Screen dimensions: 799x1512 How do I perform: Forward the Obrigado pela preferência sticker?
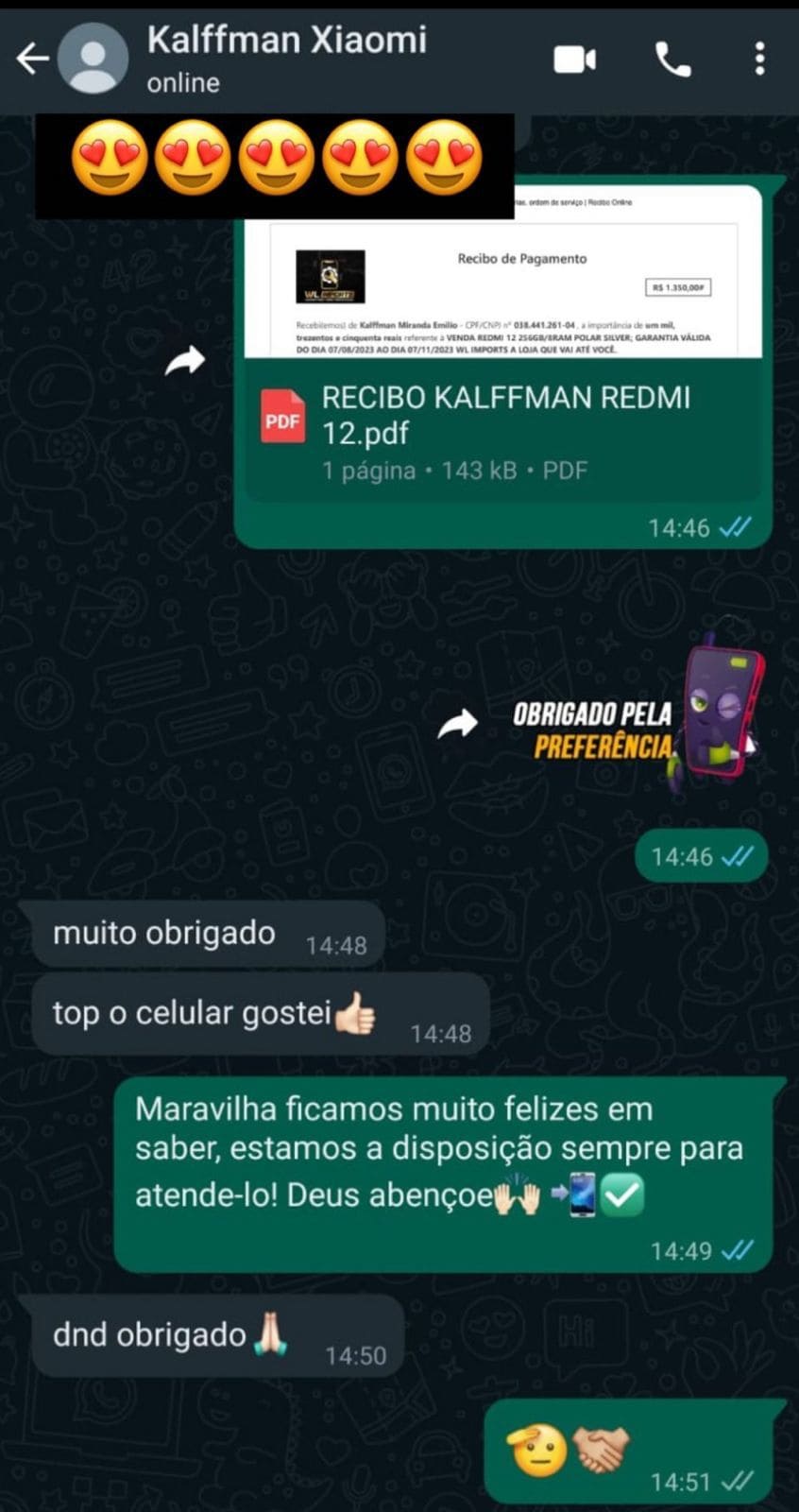(458, 725)
